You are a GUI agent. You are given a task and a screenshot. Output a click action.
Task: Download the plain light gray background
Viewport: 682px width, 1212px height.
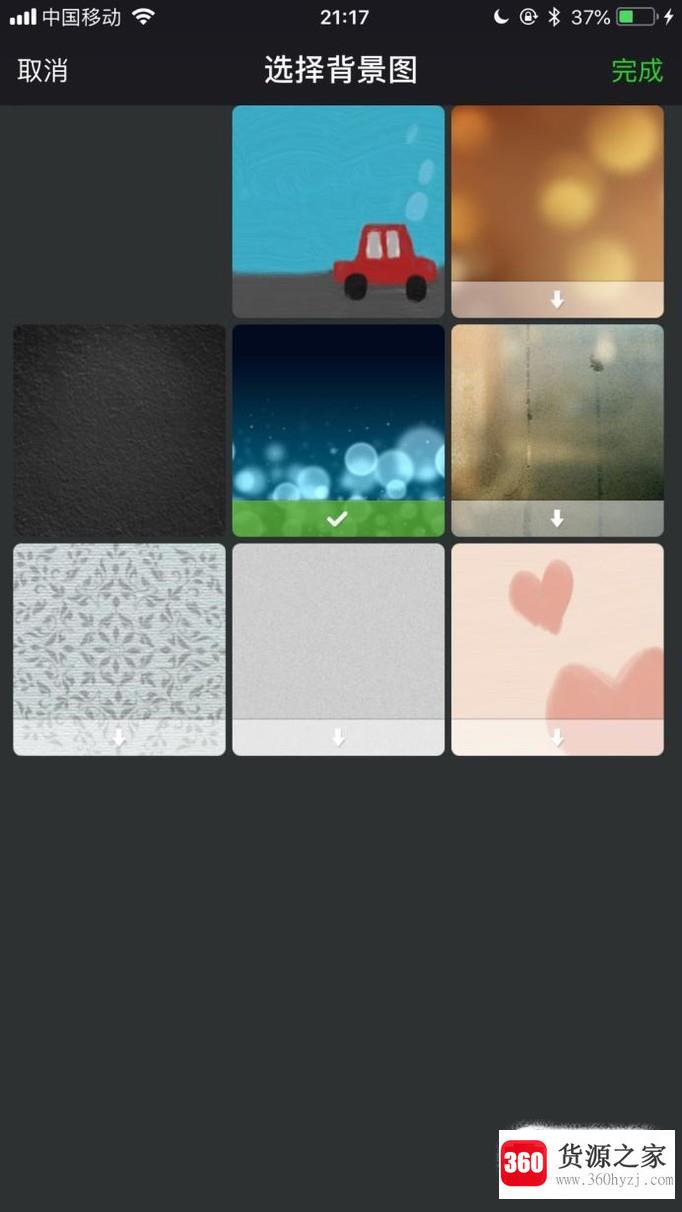click(x=338, y=738)
